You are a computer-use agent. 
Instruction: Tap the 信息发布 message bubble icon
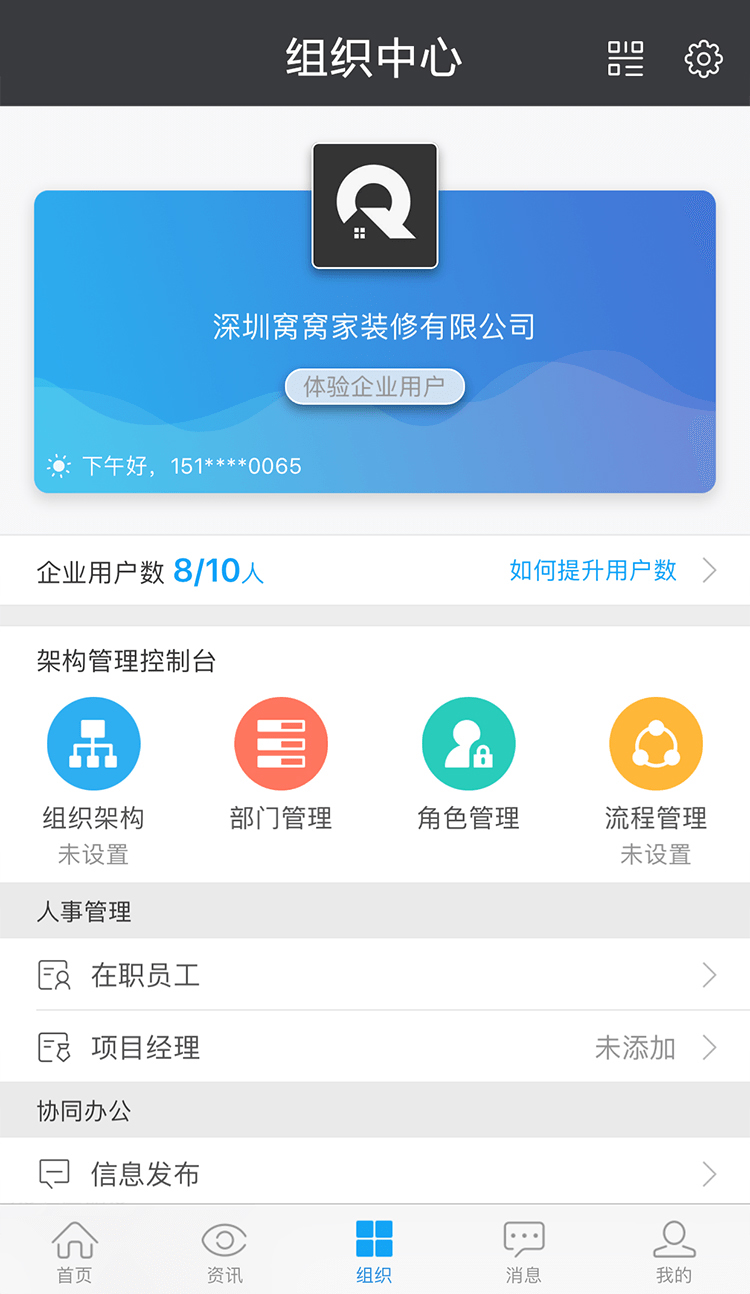tap(56, 1171)
